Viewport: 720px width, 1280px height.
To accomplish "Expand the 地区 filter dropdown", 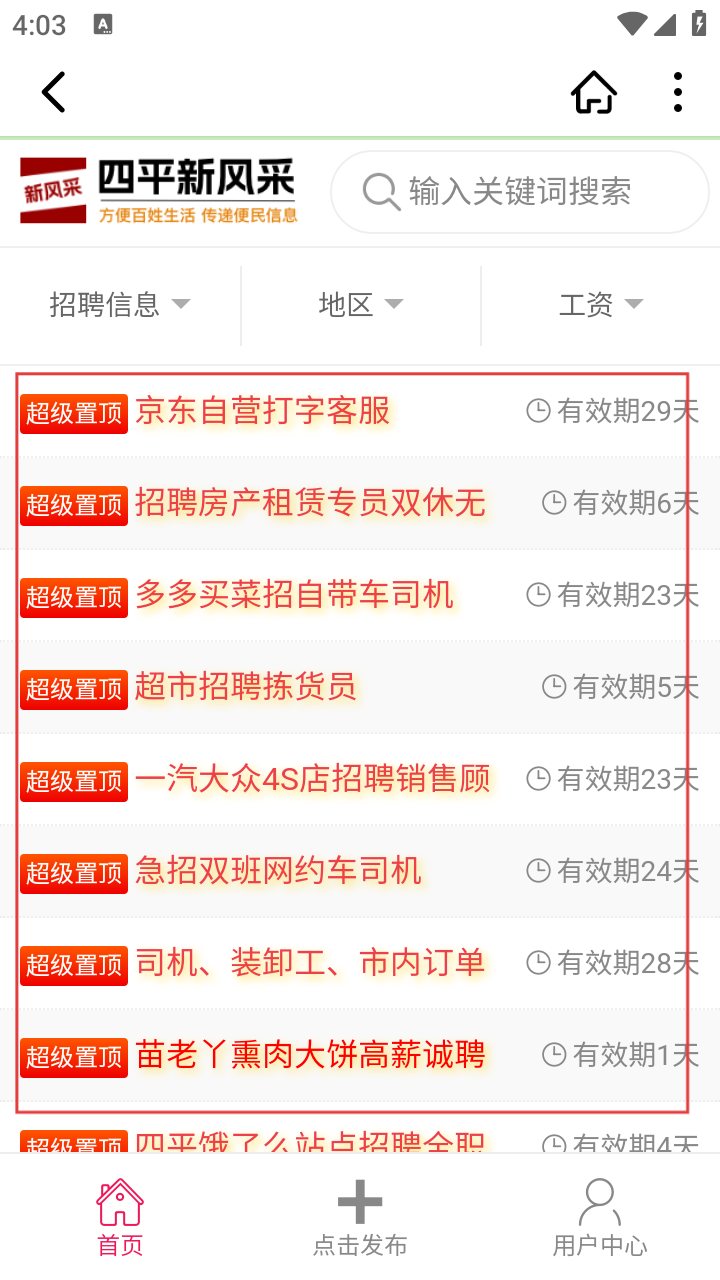I will coord(360,304).
